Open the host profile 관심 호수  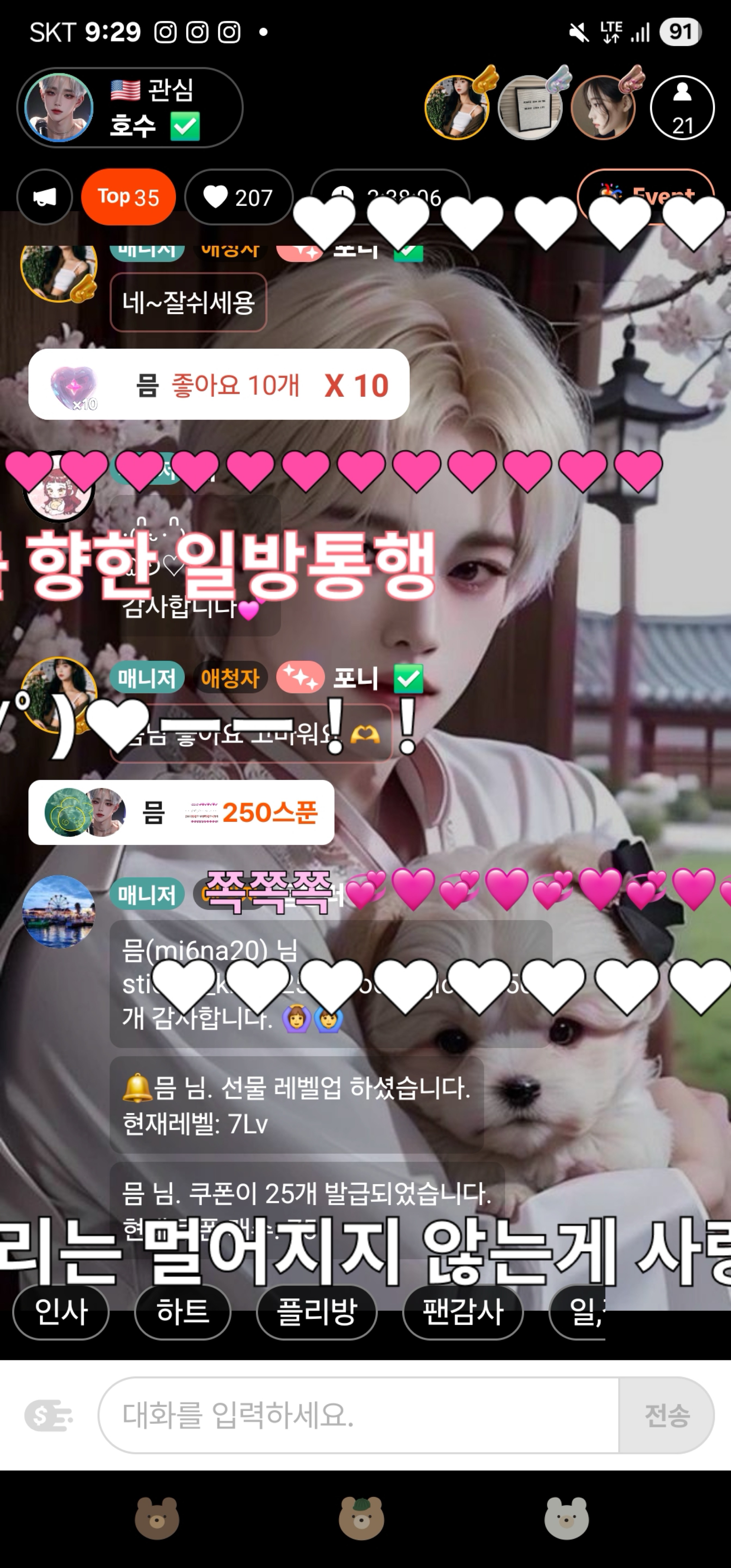(x=129, y=108)
